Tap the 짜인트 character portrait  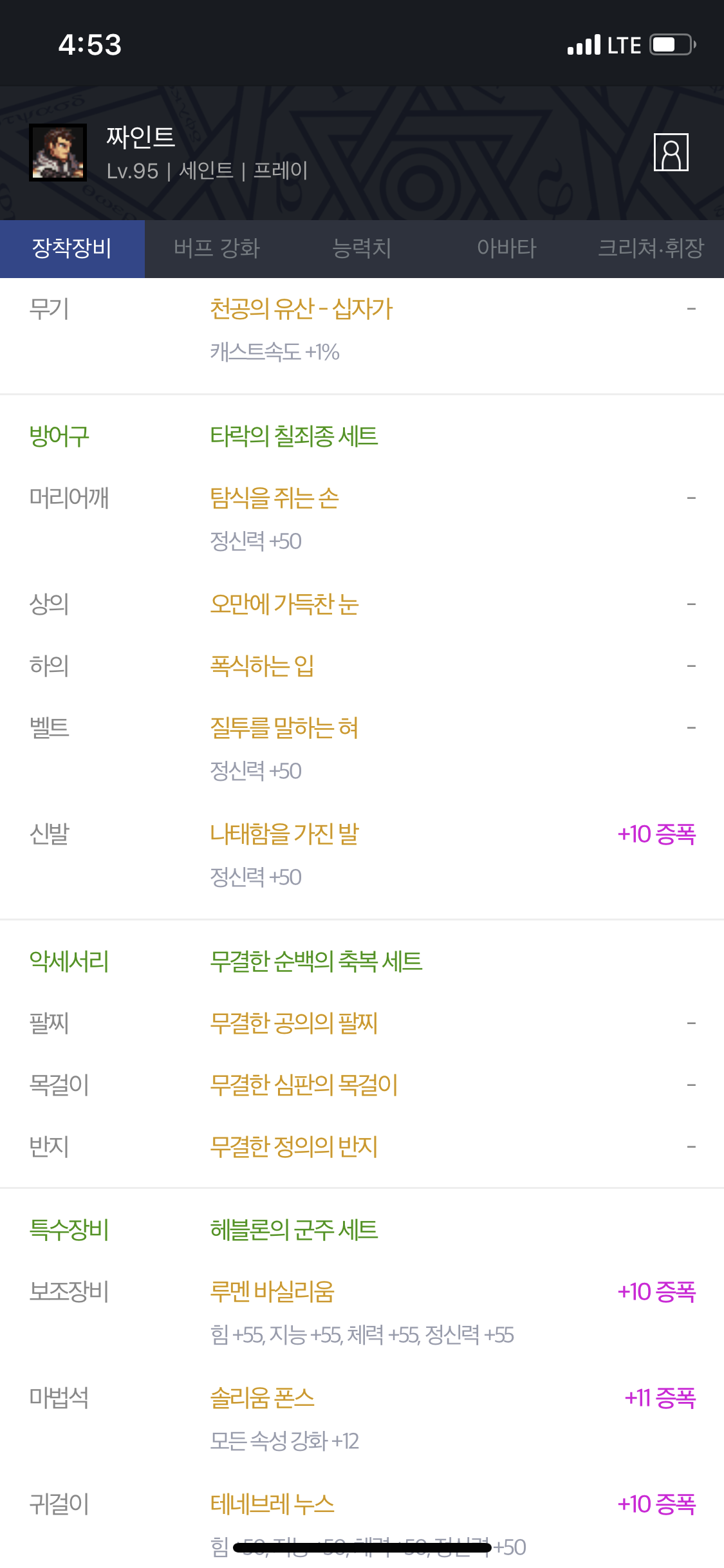(58, 153)
